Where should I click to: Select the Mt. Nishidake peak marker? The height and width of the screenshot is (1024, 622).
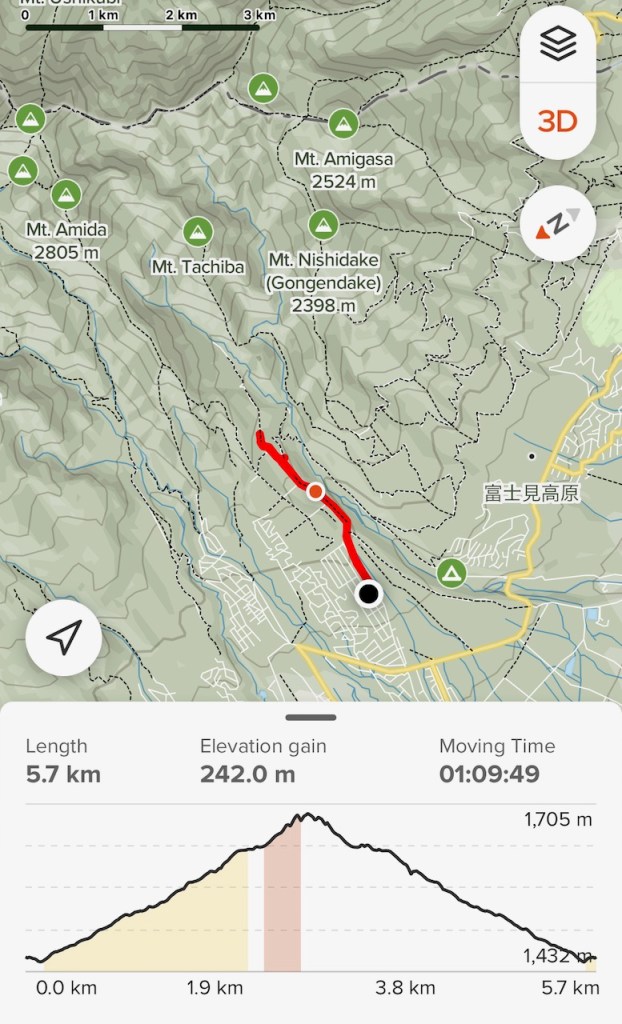point(323,224)
